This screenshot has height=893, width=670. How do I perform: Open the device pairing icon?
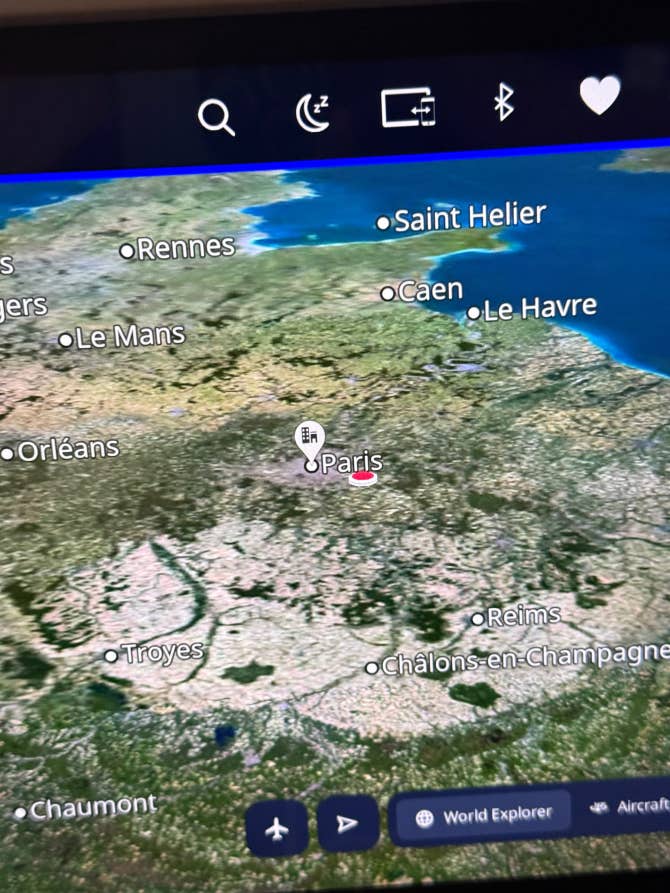(408, 107)
